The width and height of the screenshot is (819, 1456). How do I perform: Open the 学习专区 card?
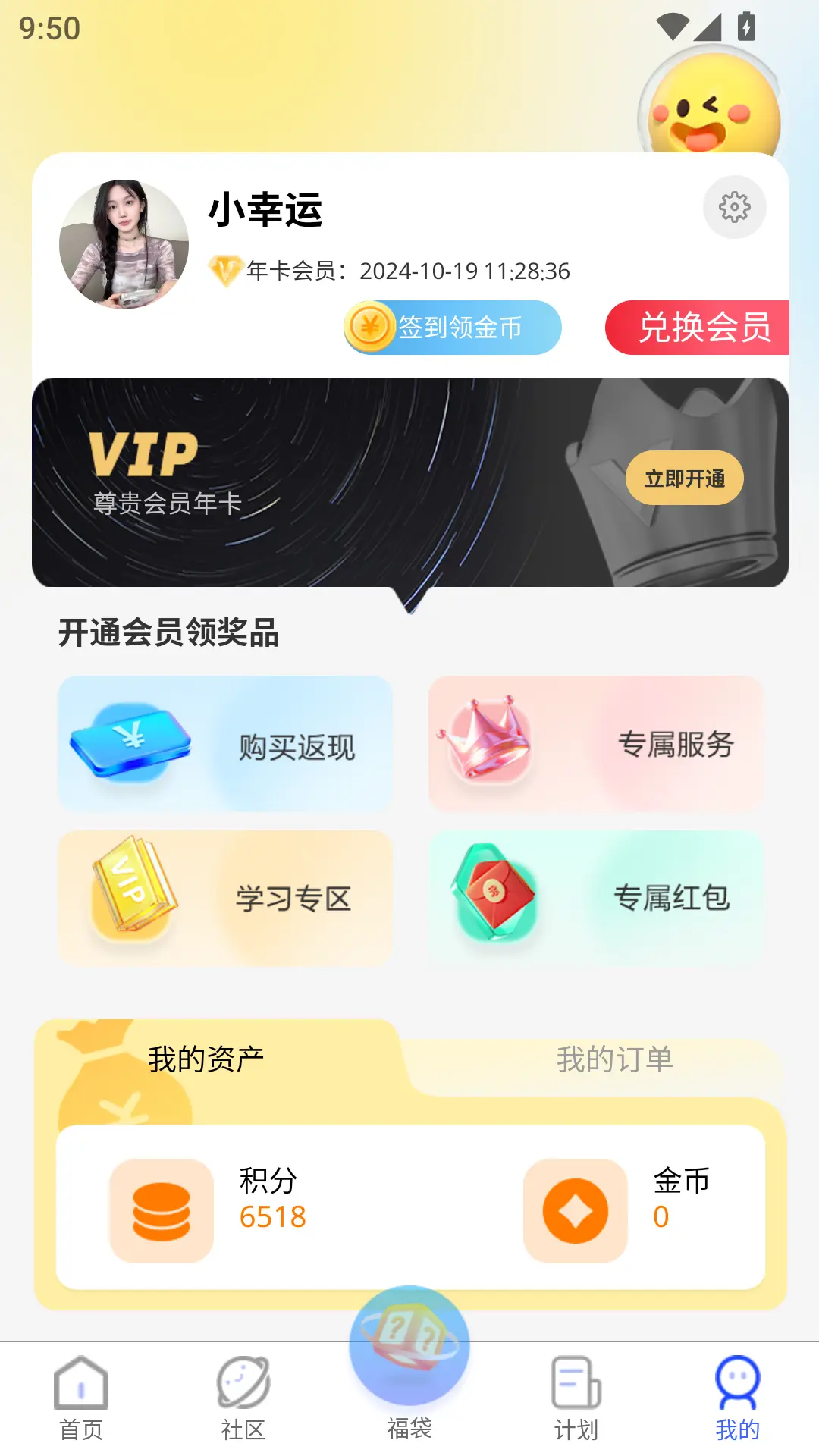(225, 899)
